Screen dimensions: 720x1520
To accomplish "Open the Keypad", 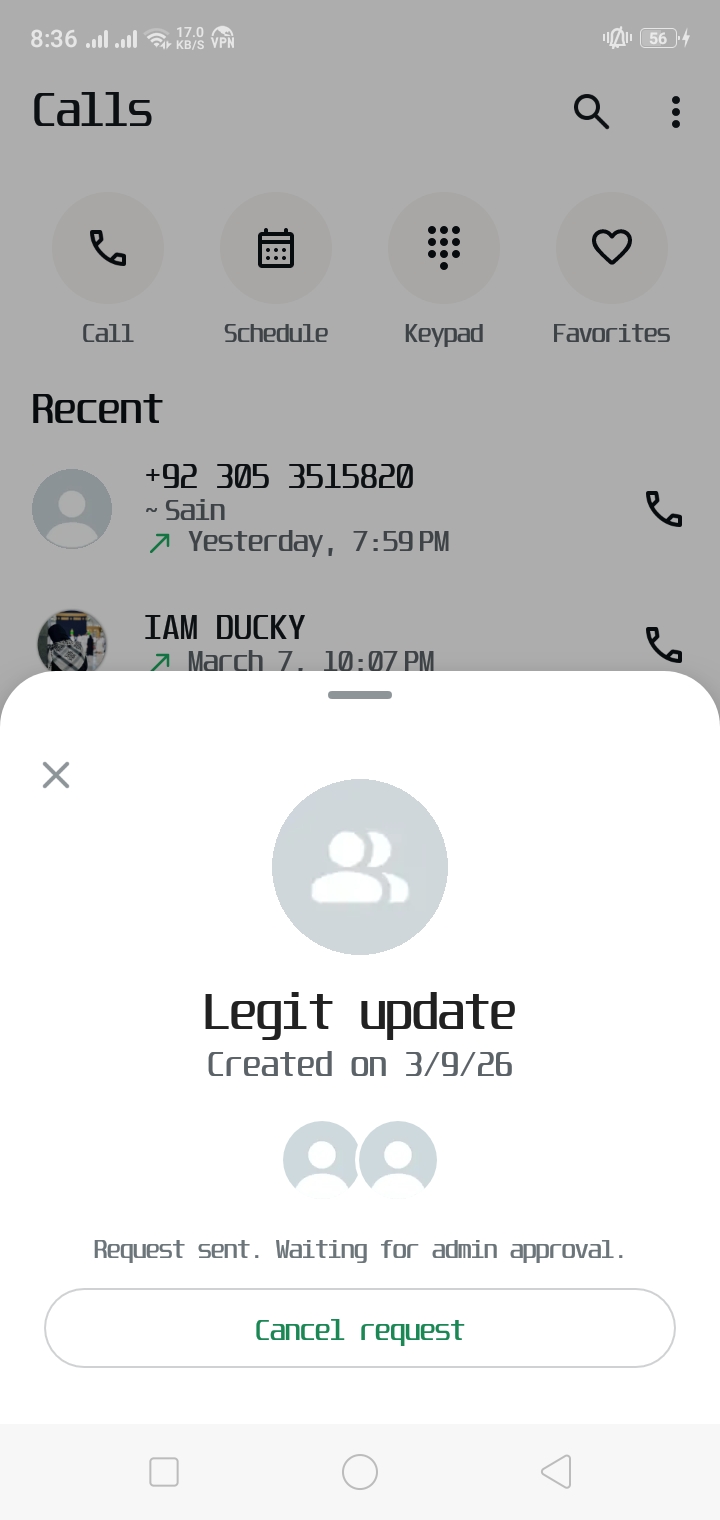I will tap(444, 248).
